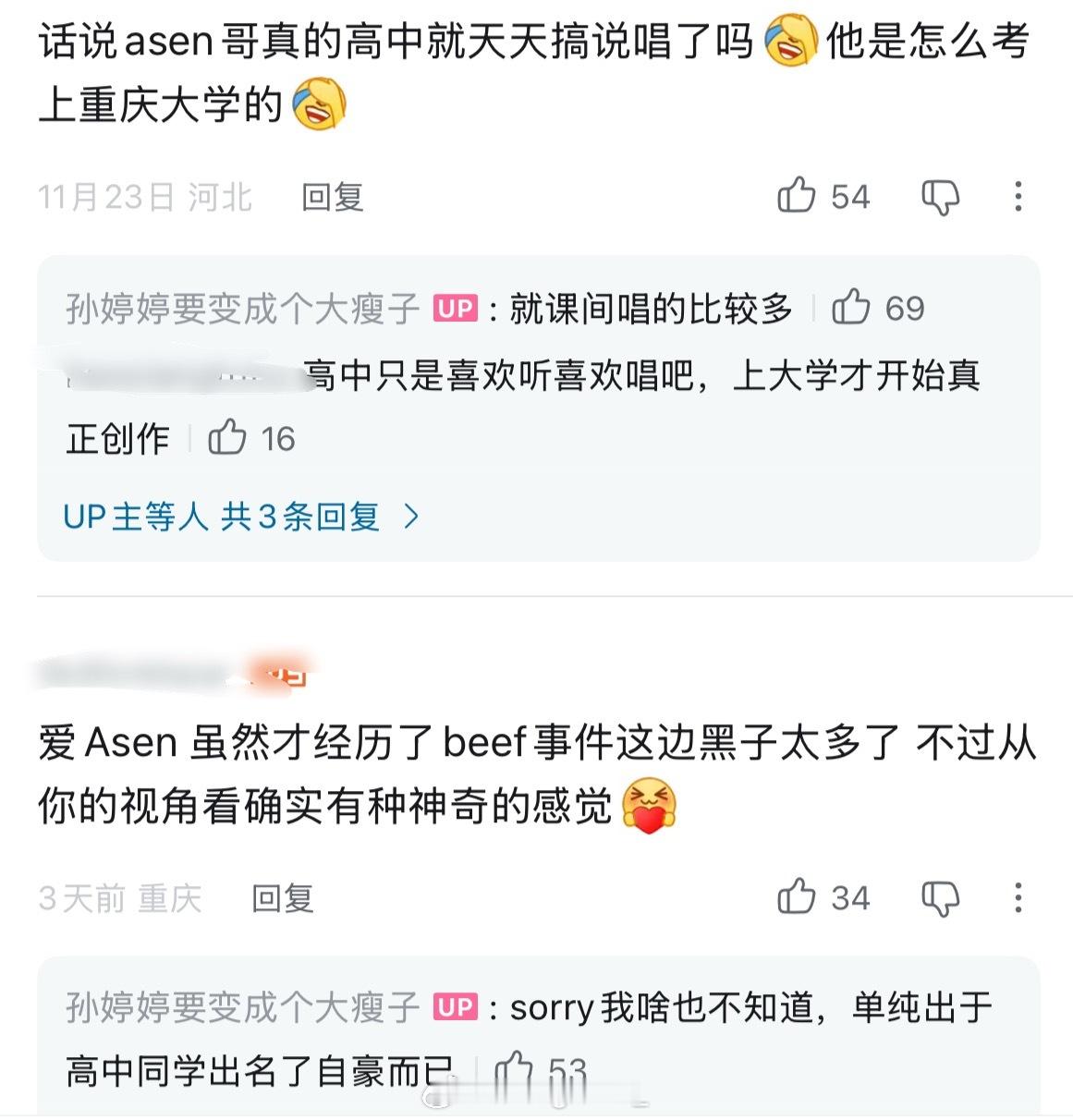This screenshot has width=1073, height=1120.
Task: Click the UP badge on the bottom sorry reply
Action: coord(456,1006)
